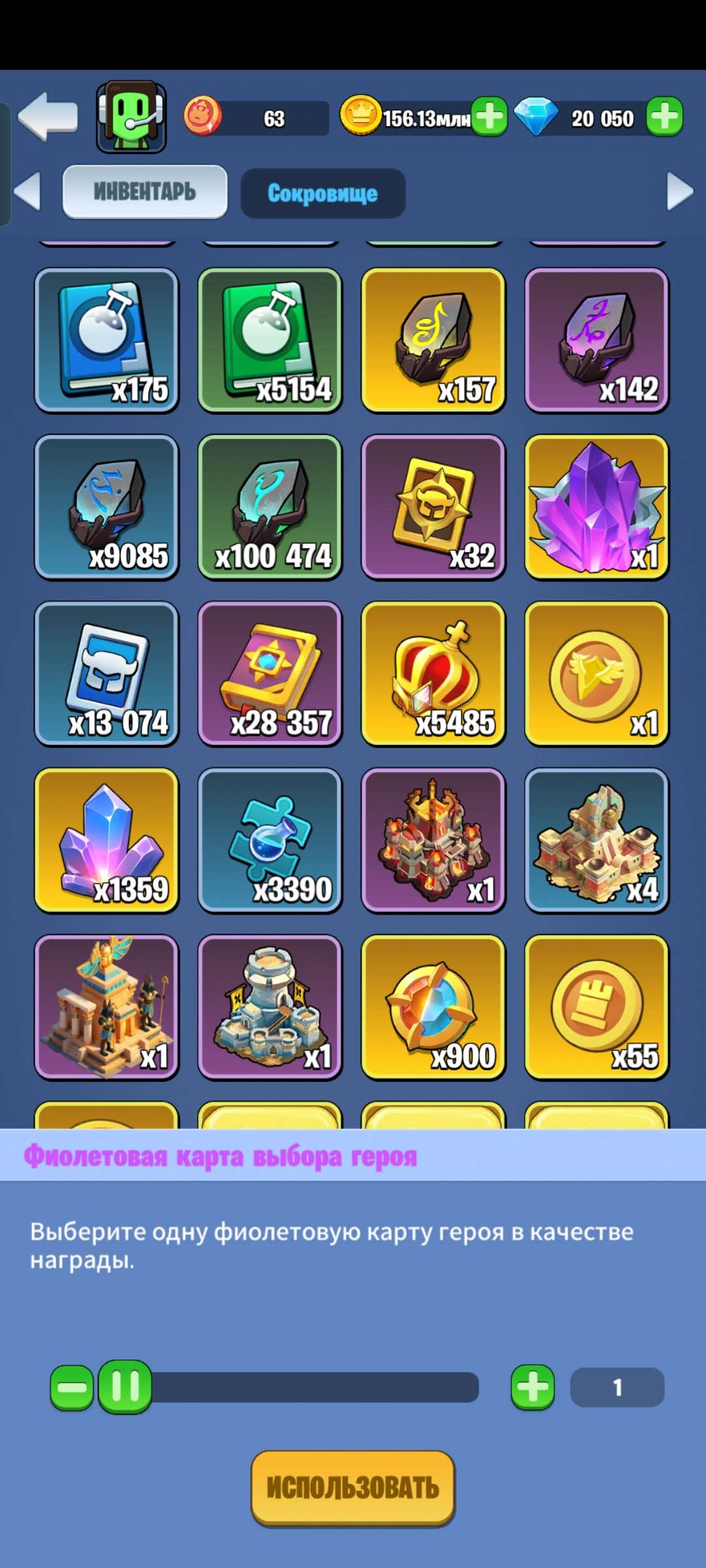Pick the purple hero card x32
This screenshot has height=1568, width=706.
(x=433, y=507)
